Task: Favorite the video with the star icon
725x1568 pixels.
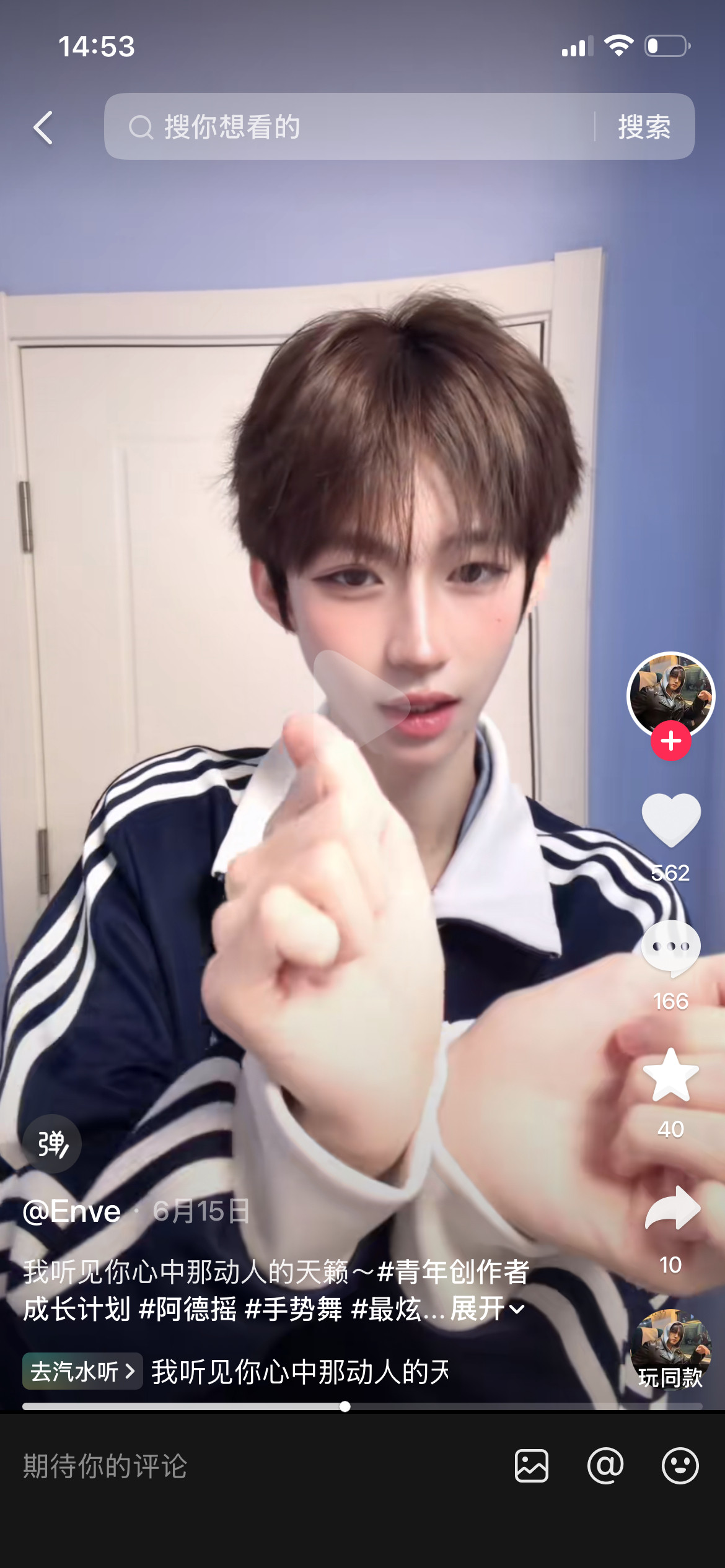Action: pyautogui.click(x=671, y=1076)
